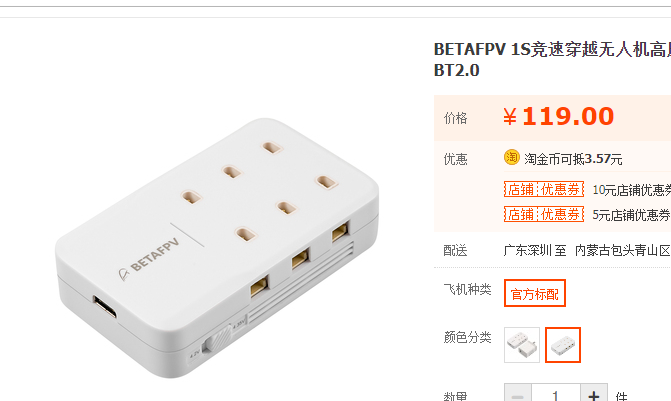Decrease quantity with the minus button
The height and width of the screenshot is (401, 671).
tap(518, 395)
